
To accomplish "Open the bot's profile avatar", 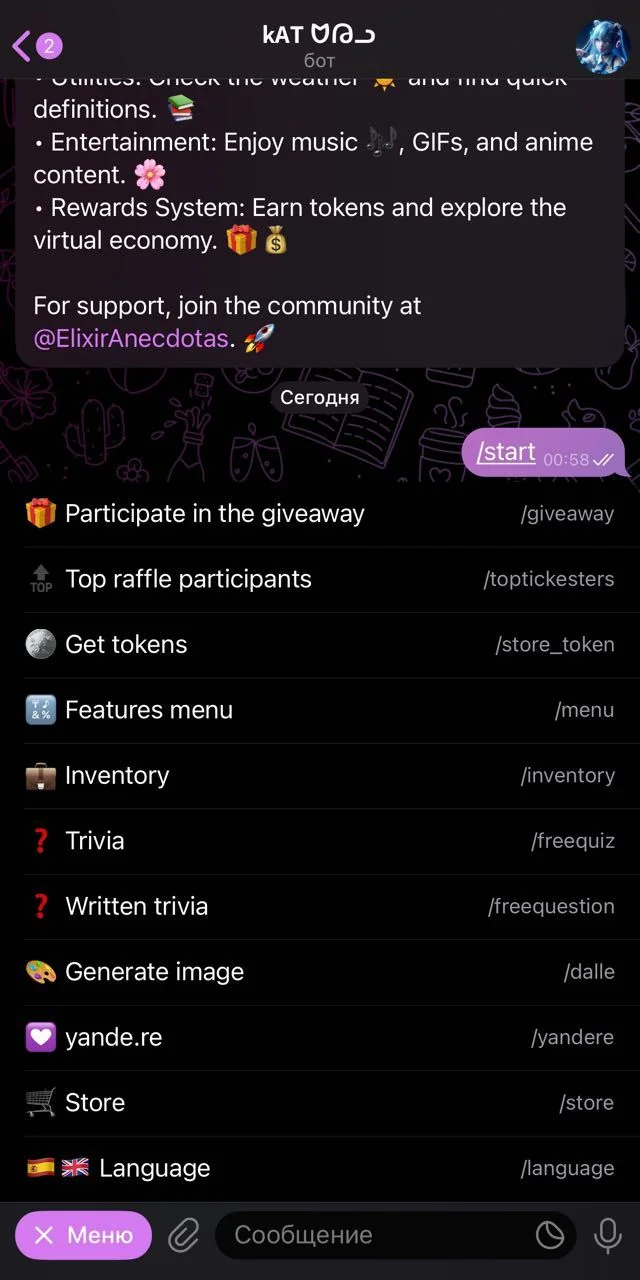I will (600, 44).
